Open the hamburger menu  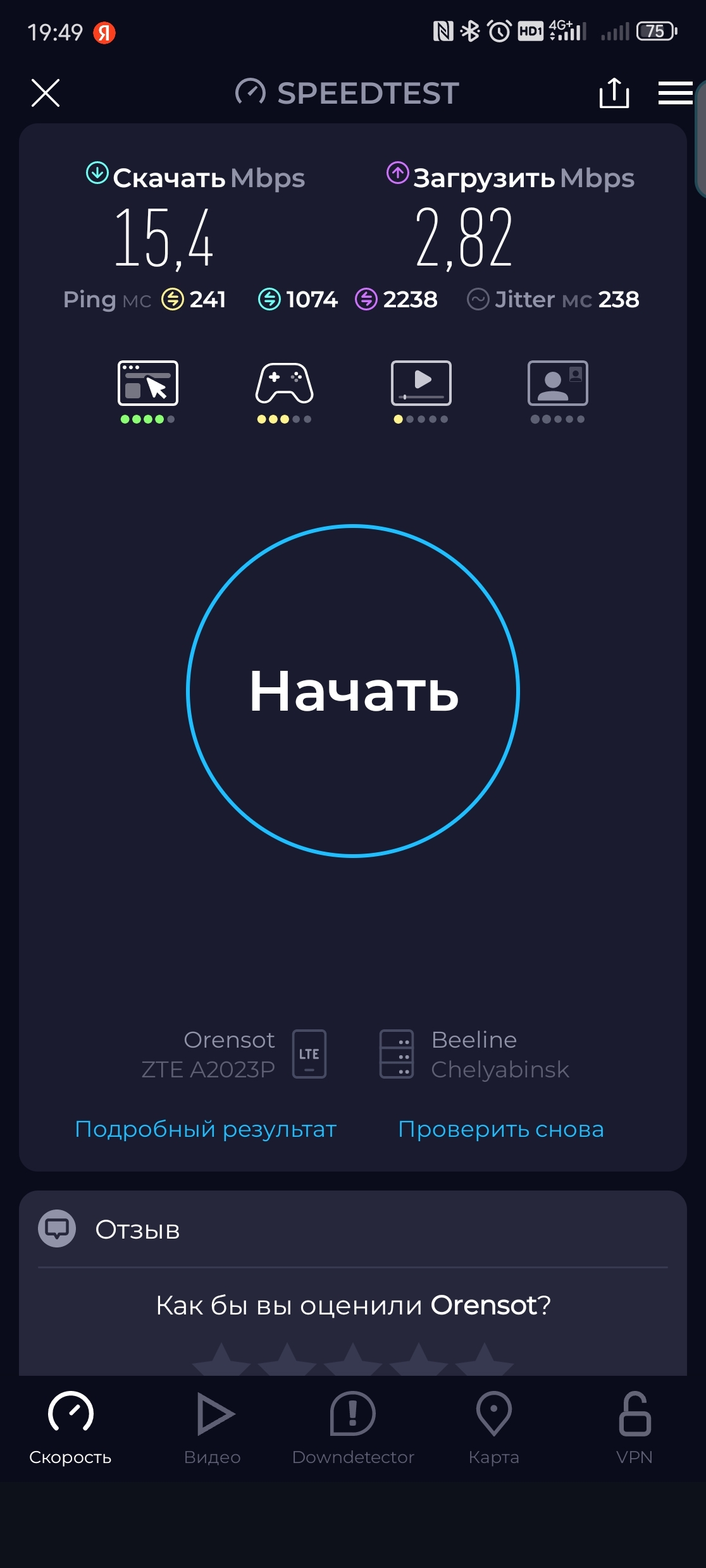tap(675, 94)
